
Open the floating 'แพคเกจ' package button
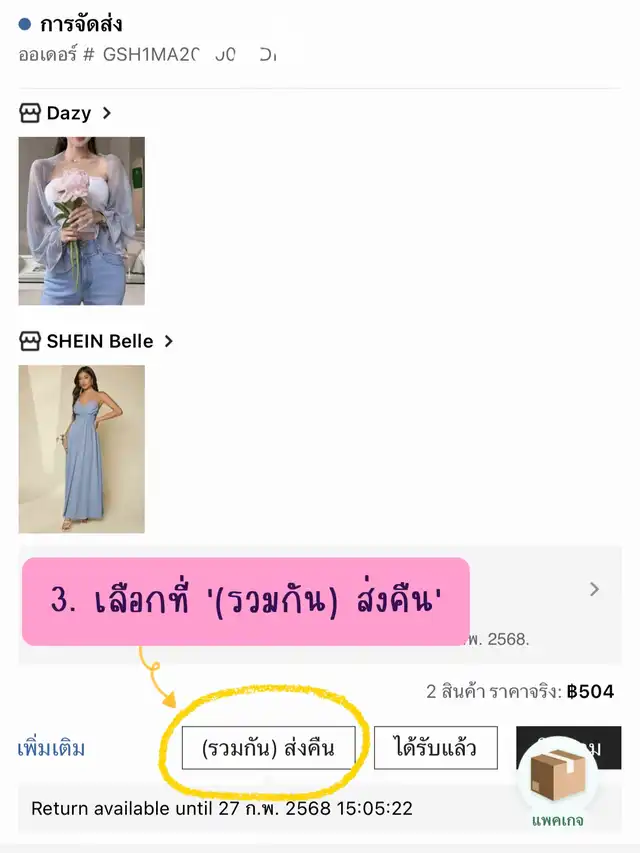point(557,786)
